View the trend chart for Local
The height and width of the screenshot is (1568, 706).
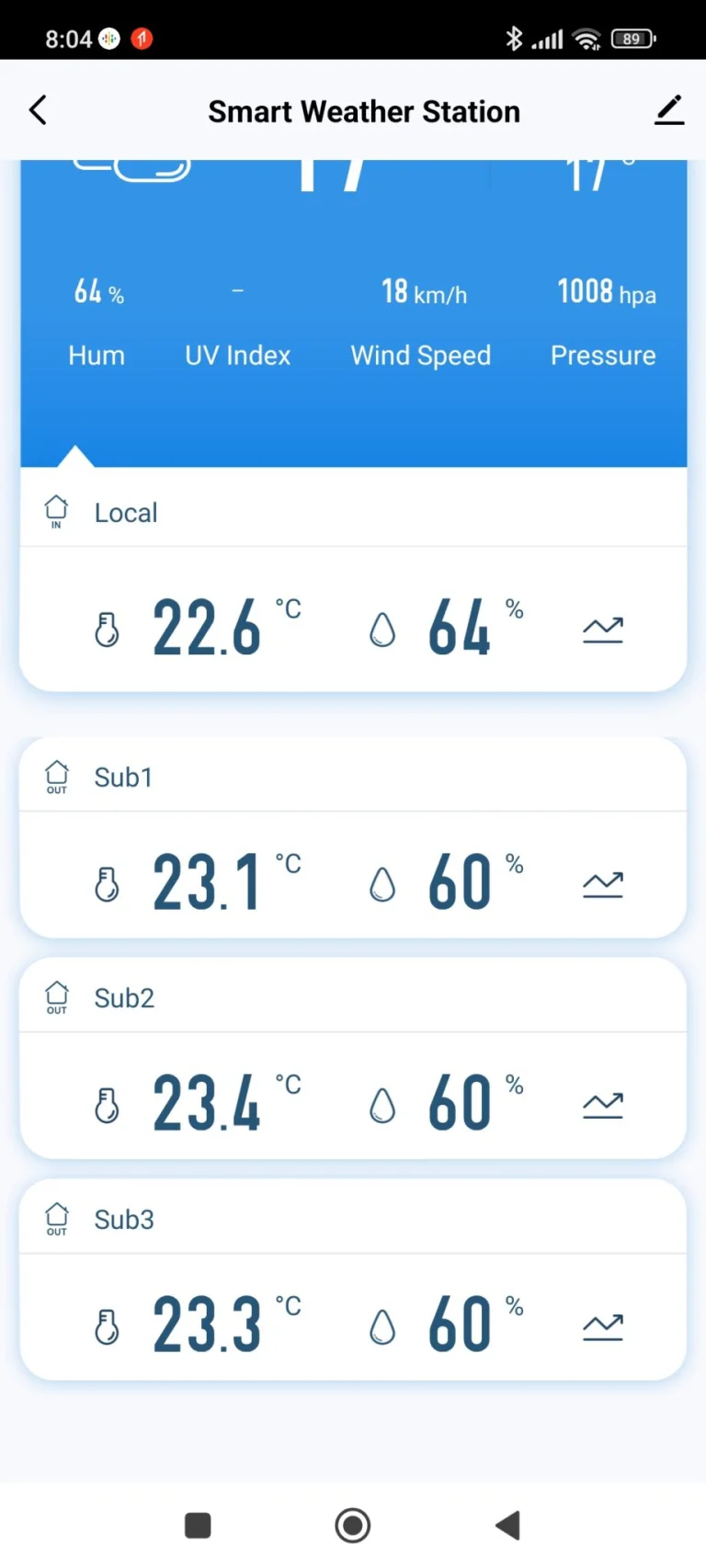click(603, 630)
